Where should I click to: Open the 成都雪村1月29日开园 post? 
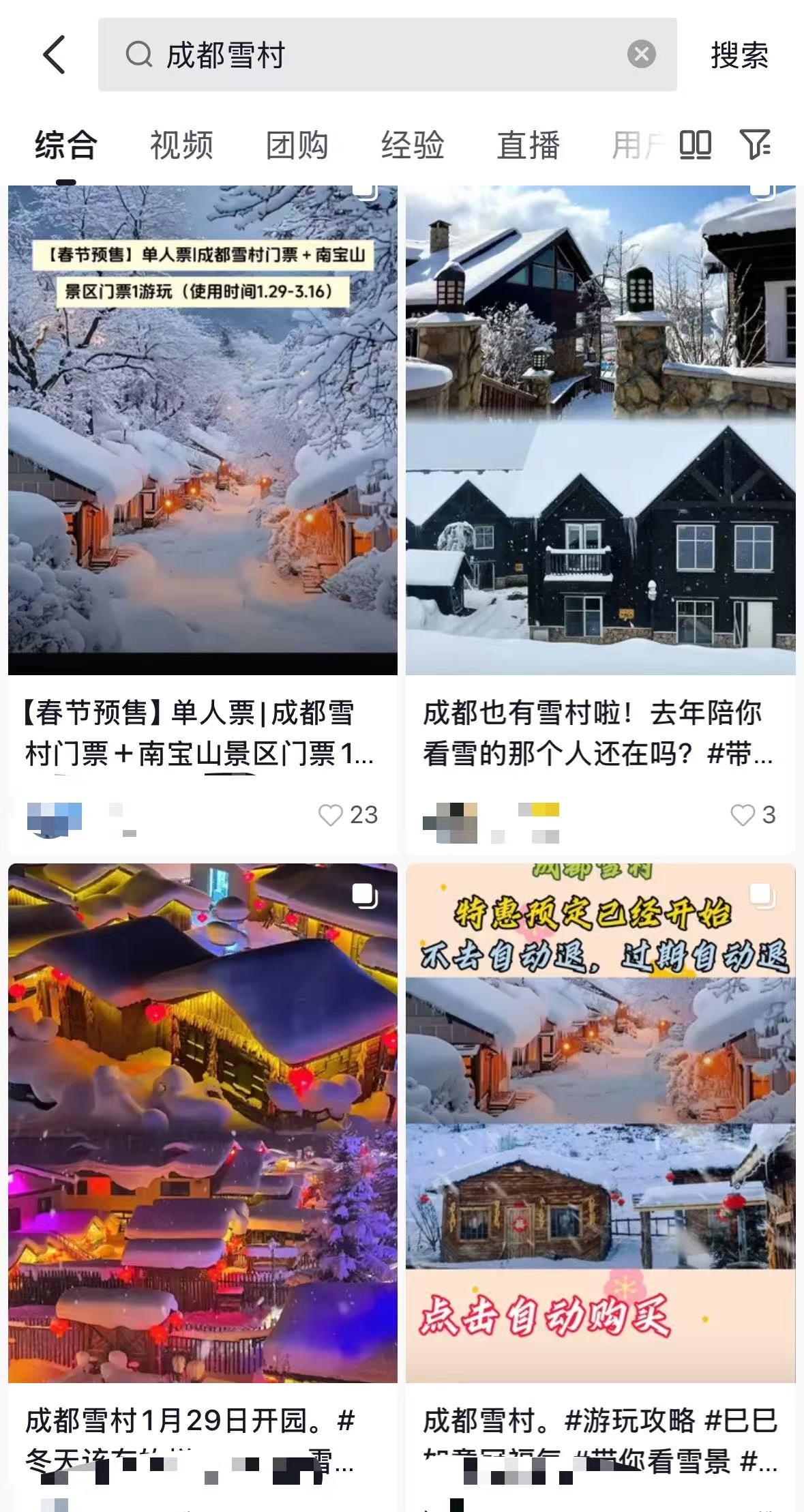click(203, 1125)
